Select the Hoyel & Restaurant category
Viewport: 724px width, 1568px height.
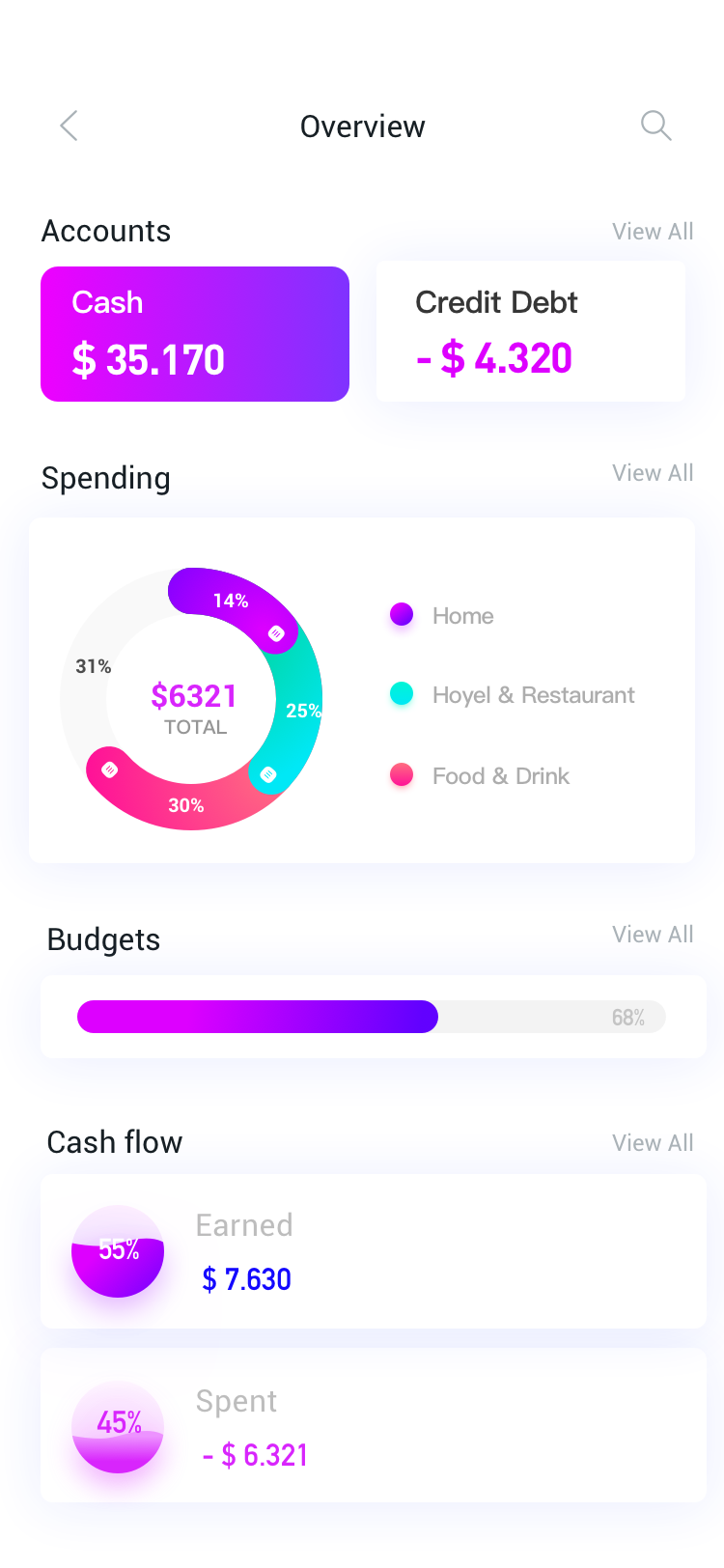coord(513,695)
